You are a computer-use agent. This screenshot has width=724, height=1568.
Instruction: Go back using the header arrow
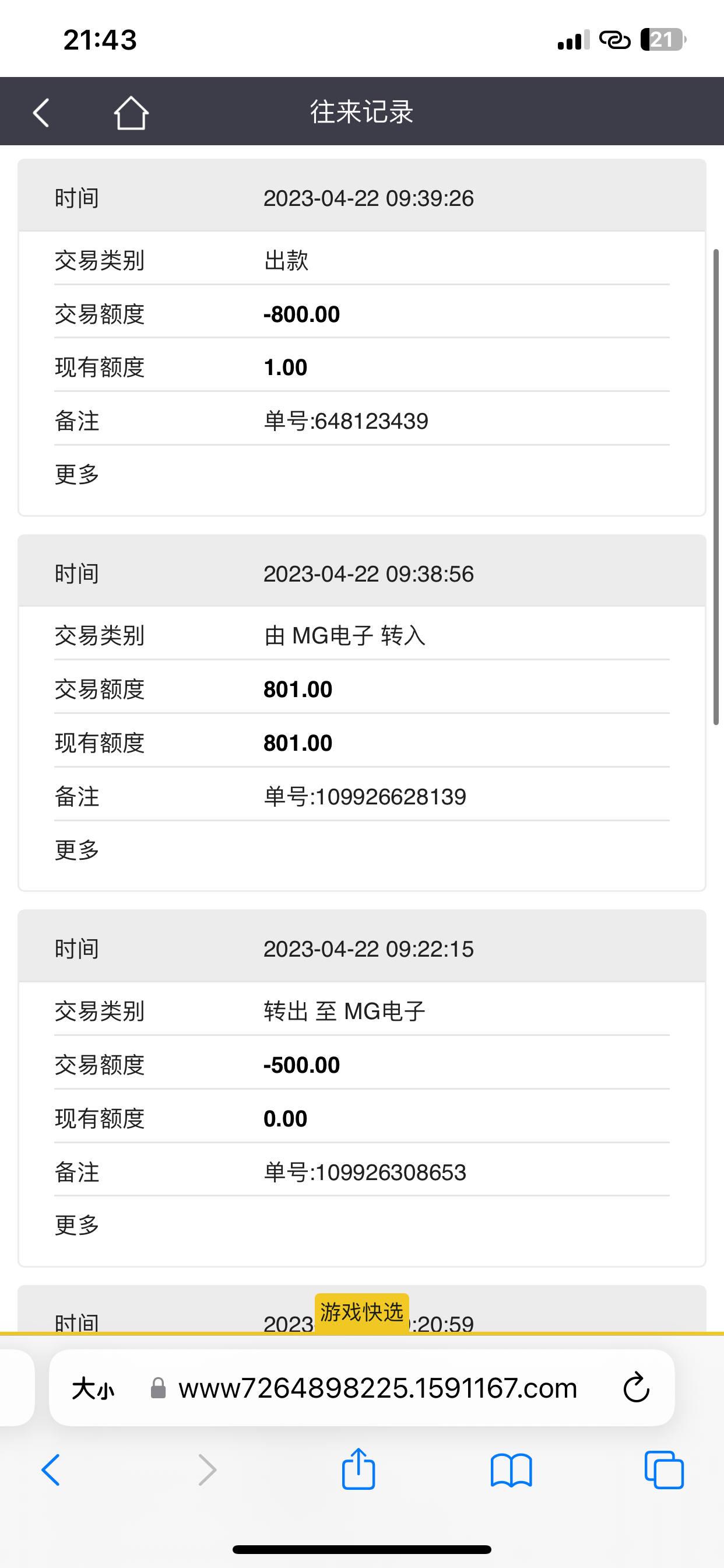pos(41,113)
